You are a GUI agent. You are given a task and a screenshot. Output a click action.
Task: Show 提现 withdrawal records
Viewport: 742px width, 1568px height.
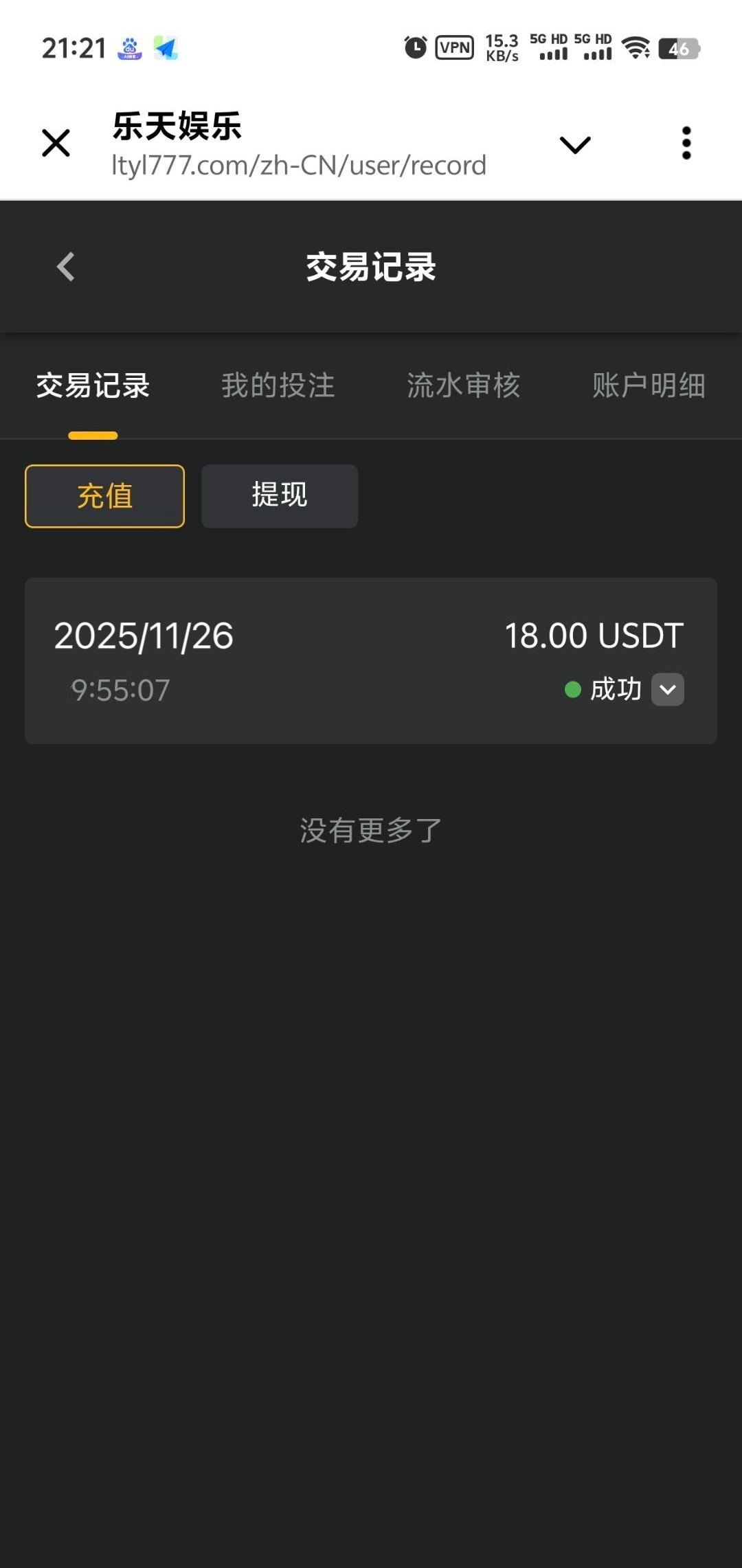point(279,496)
